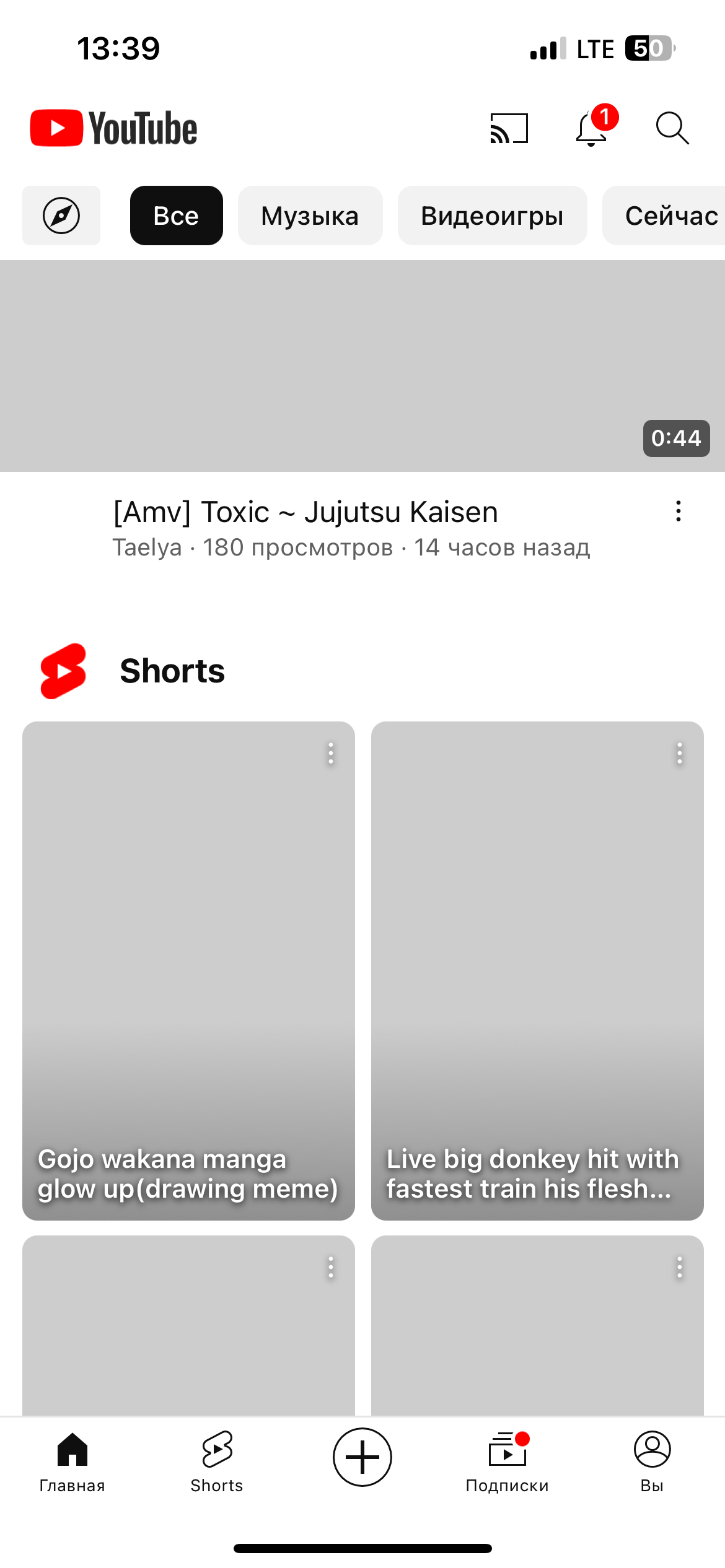Open YouTube search
725x1568 pixels.
point(672,128)
